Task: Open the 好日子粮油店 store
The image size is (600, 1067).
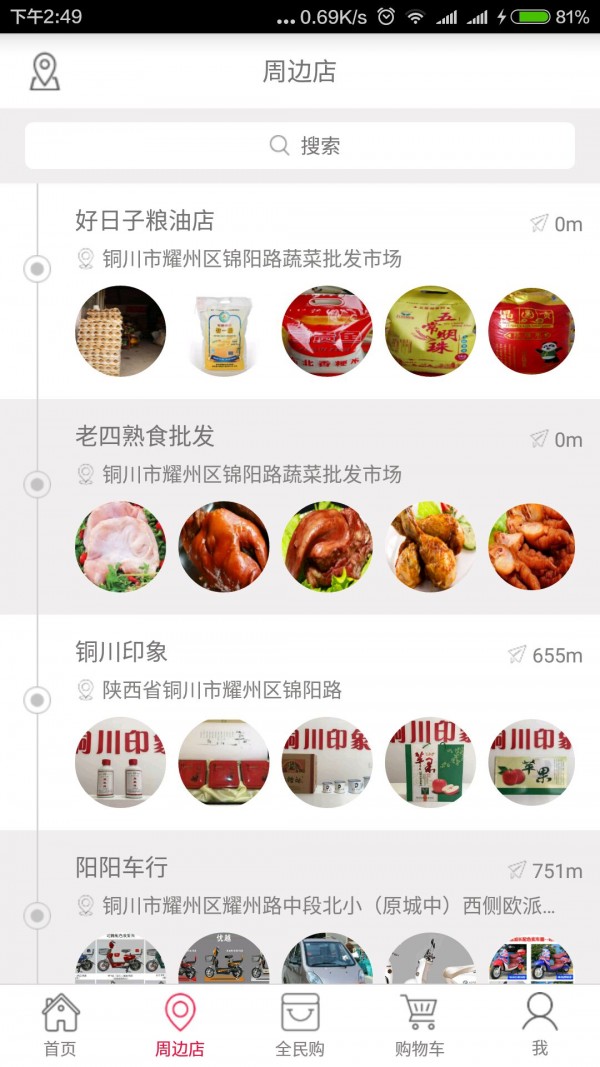Action: click(145, 221)
